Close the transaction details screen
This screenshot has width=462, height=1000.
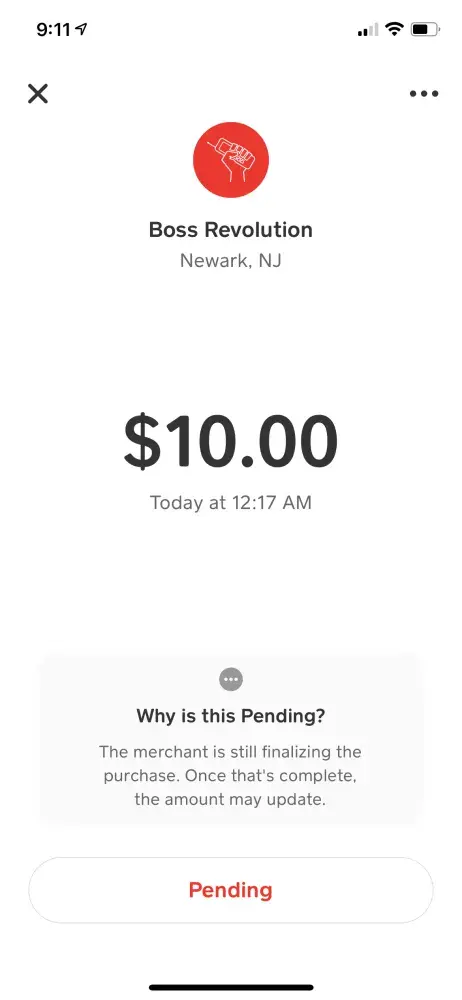point(38,94)
